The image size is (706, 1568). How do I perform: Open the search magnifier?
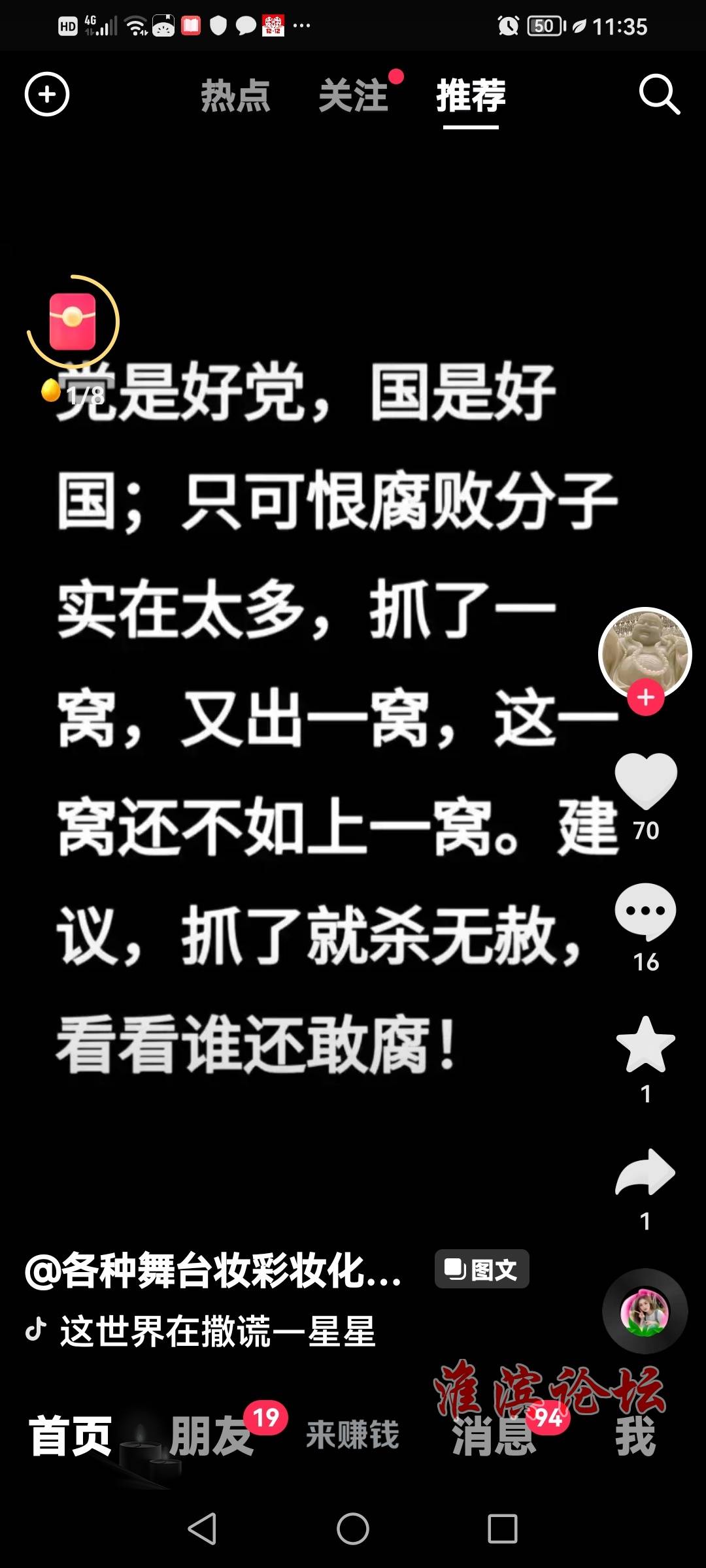point(659,95)
